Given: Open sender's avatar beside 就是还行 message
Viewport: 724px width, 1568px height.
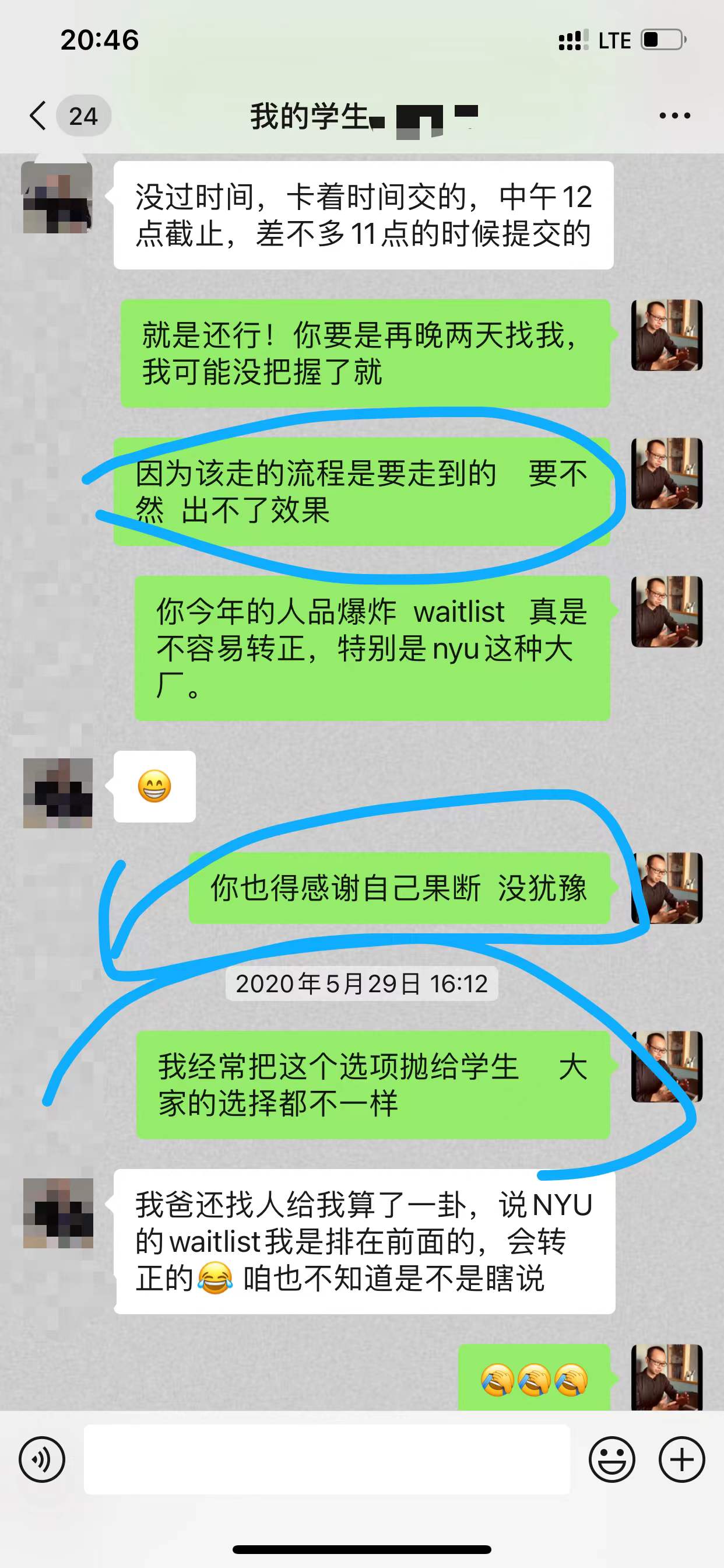Looking at the screenshot, I should [x=667, y=335].
